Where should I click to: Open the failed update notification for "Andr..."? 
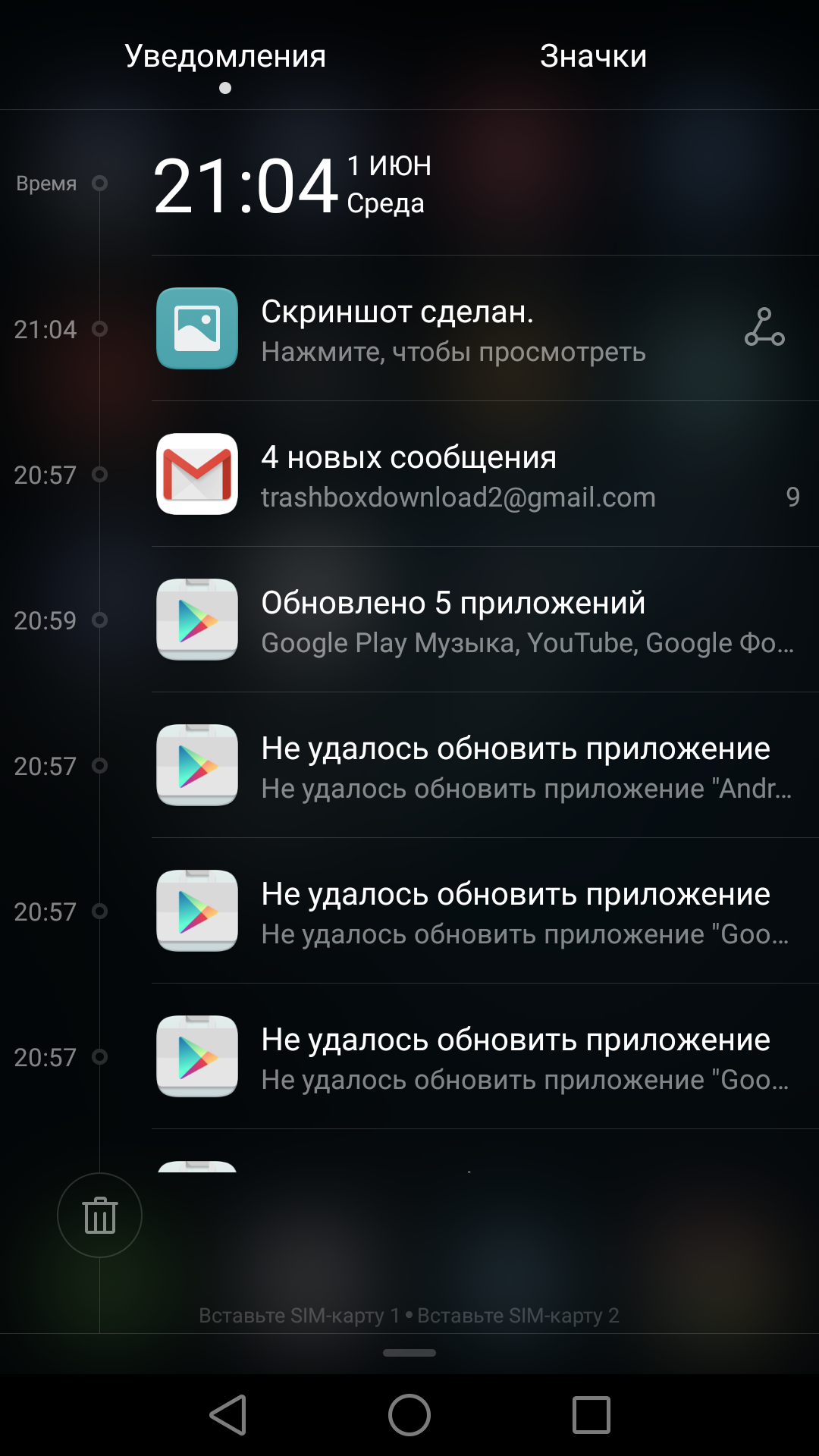485,765
